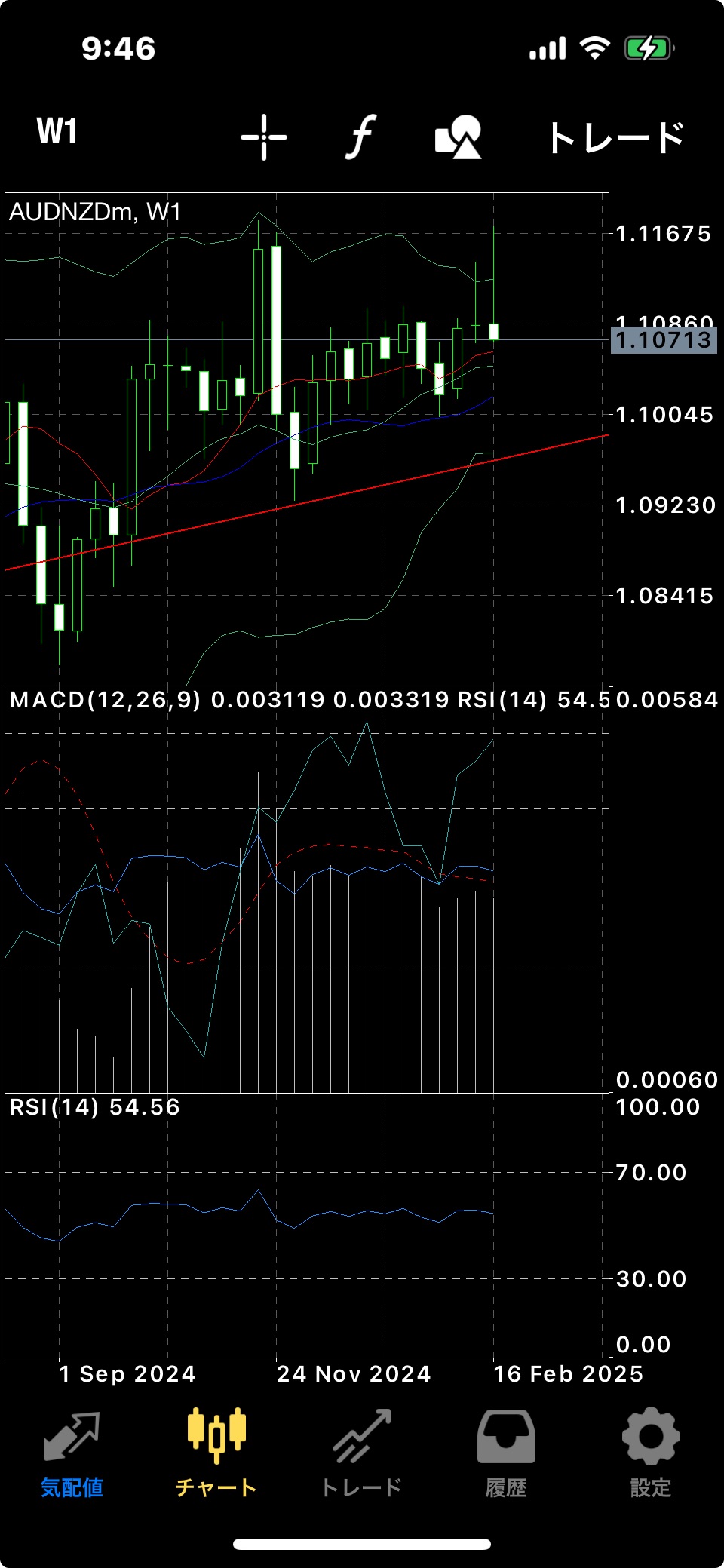Change the W1 timeframe selector
The image size is (724, 1568).
click(57, 131)
